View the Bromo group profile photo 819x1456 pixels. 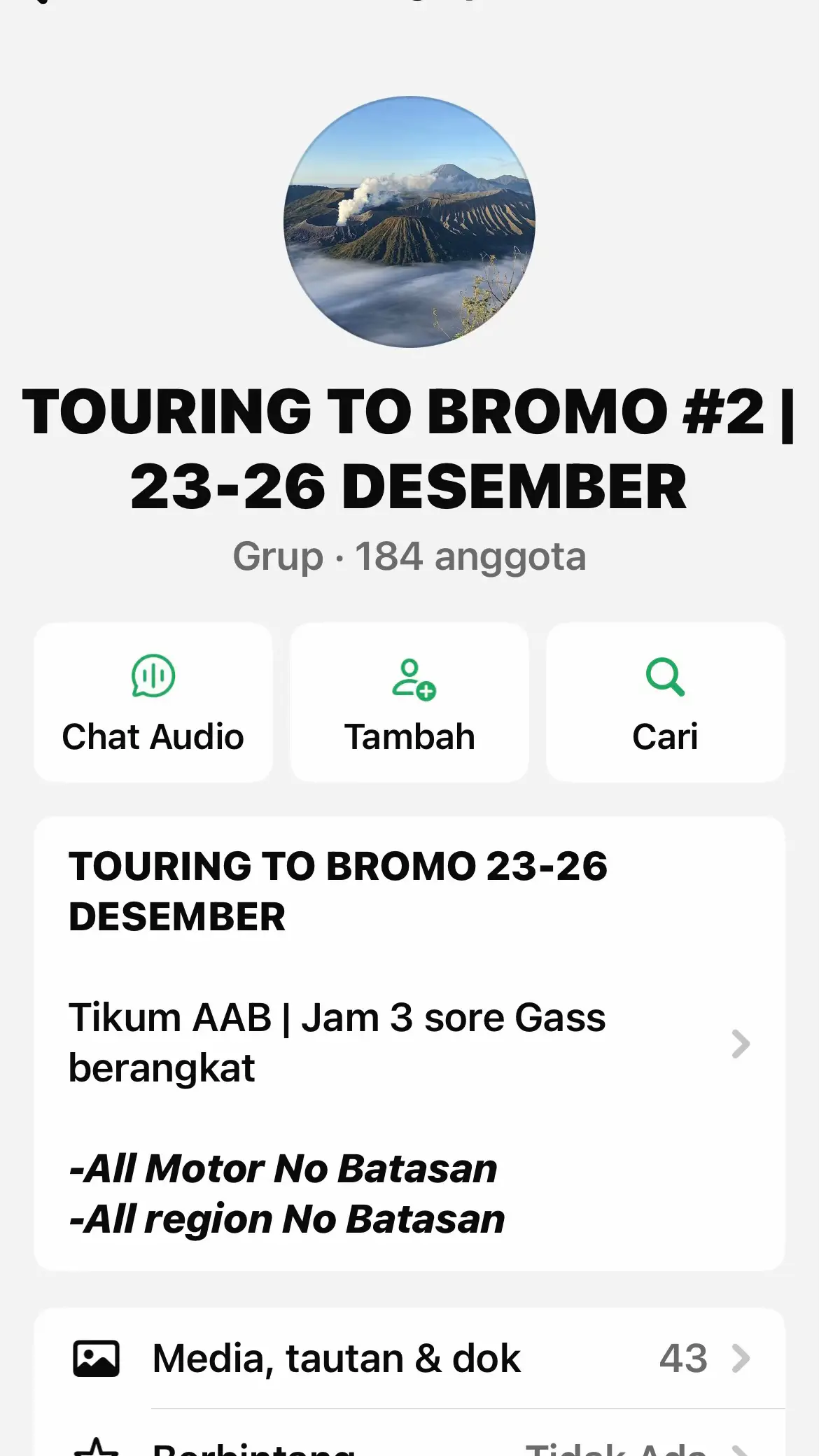[409, 223]
